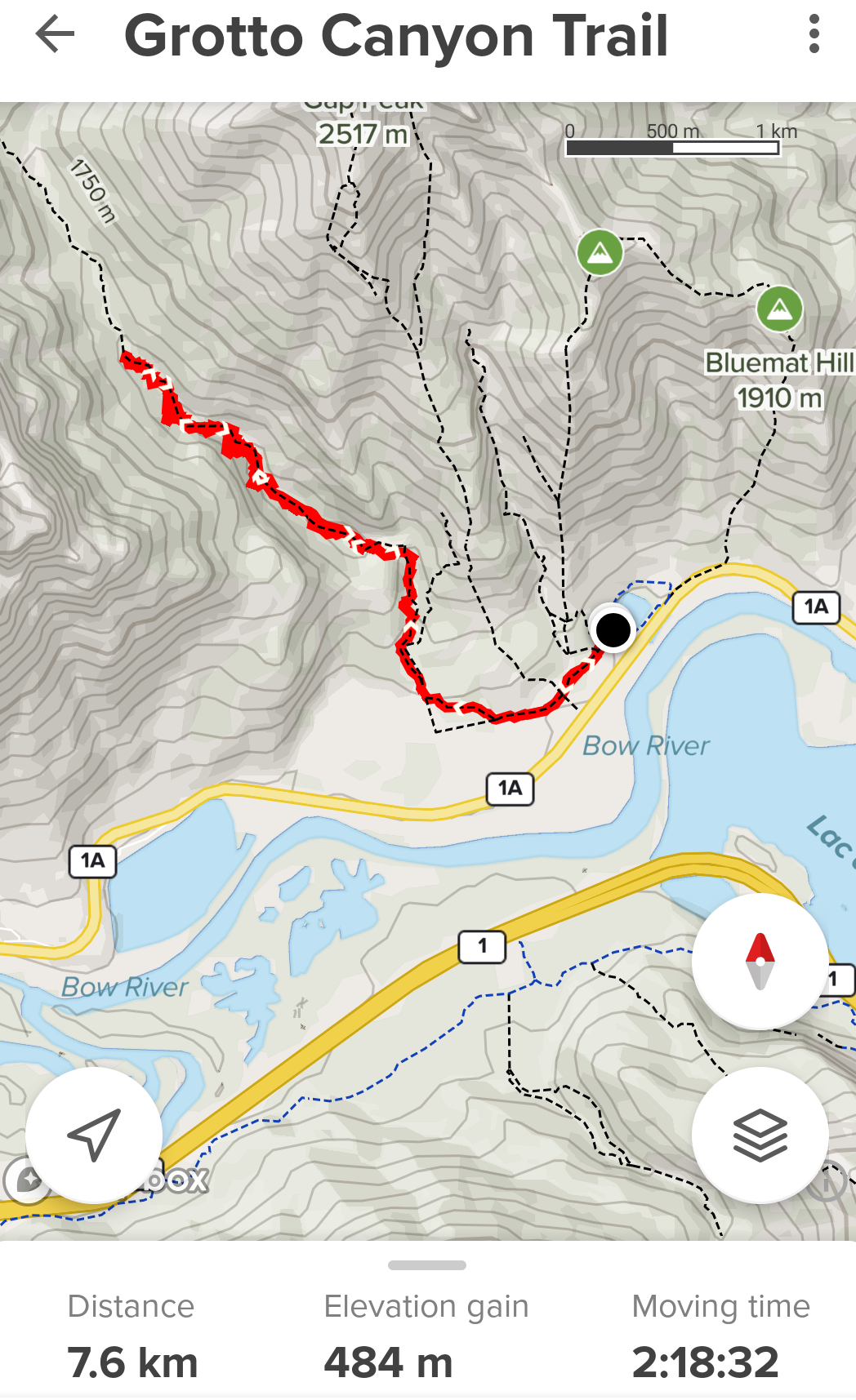The height and width of the screenshot is (1400, 856).
Task: Open the overflow menu
Action: click(x=814, y=34)
